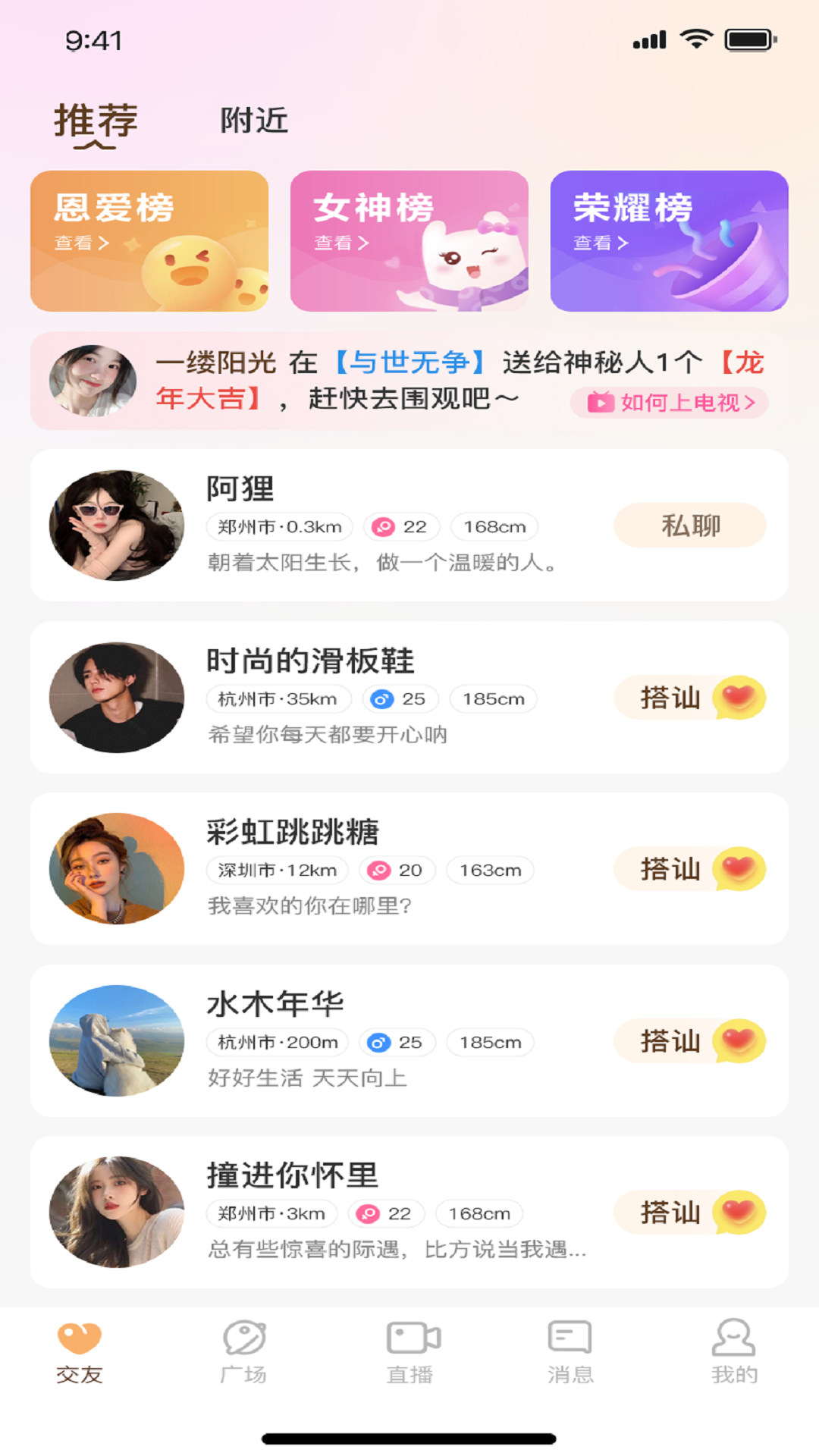This screenshot has height=1456, width=819.
Task: Select the 交友 tab
Action: (80, 1352)
